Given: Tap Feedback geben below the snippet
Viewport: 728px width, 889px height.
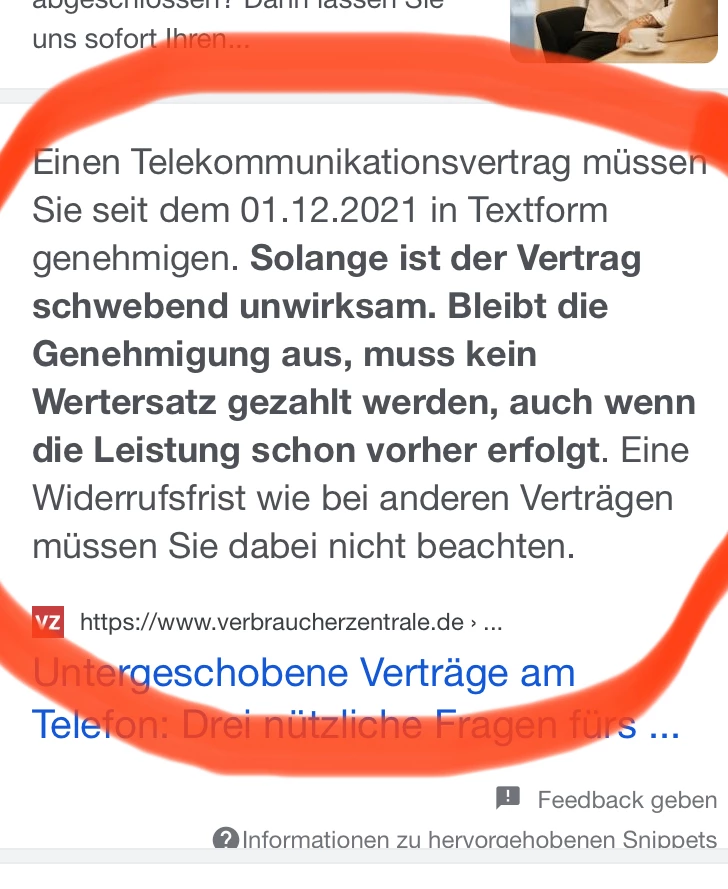Looking at the screenshot, I should click(x=608, y=799).
